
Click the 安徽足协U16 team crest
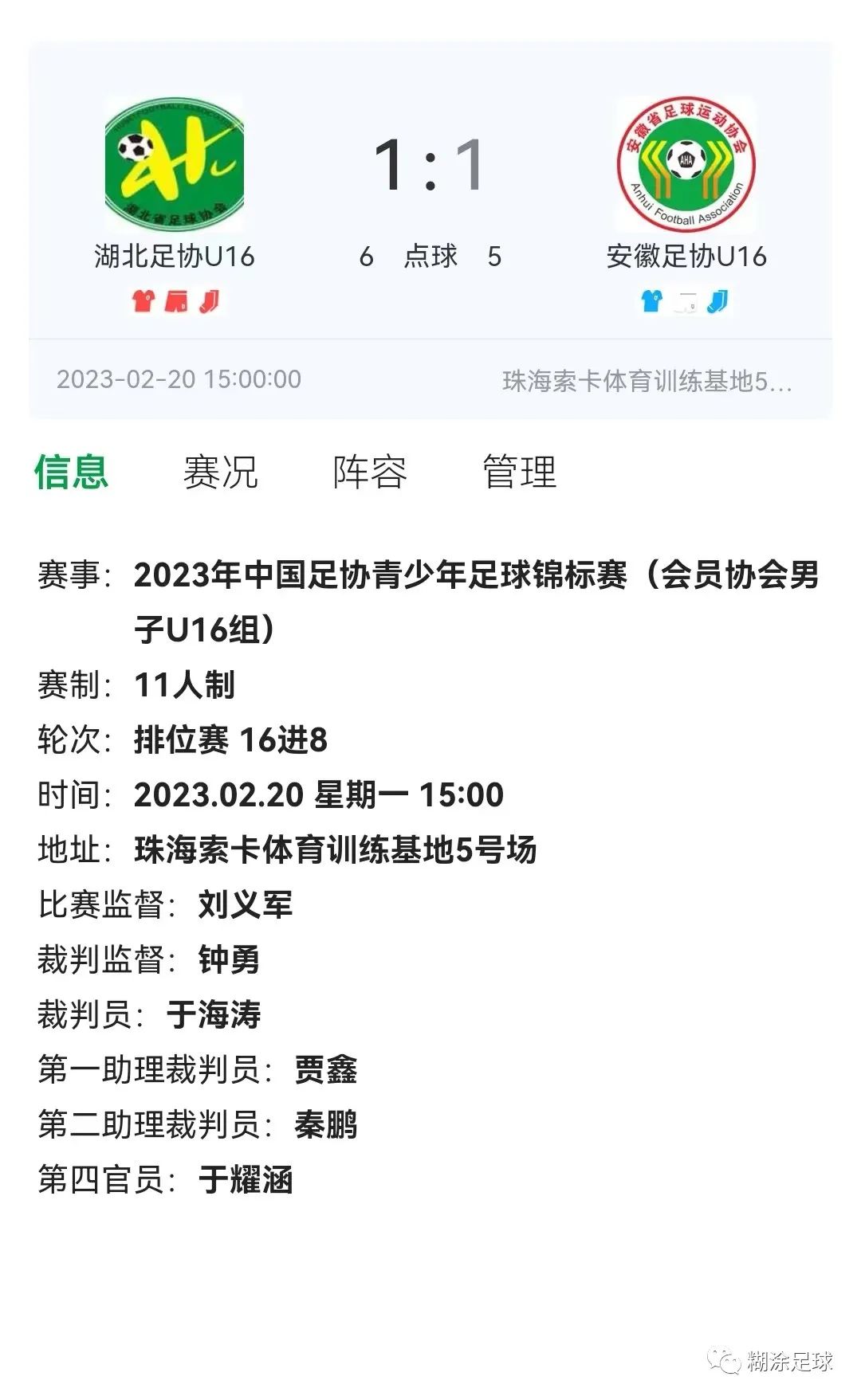click(x=687, y=163)
